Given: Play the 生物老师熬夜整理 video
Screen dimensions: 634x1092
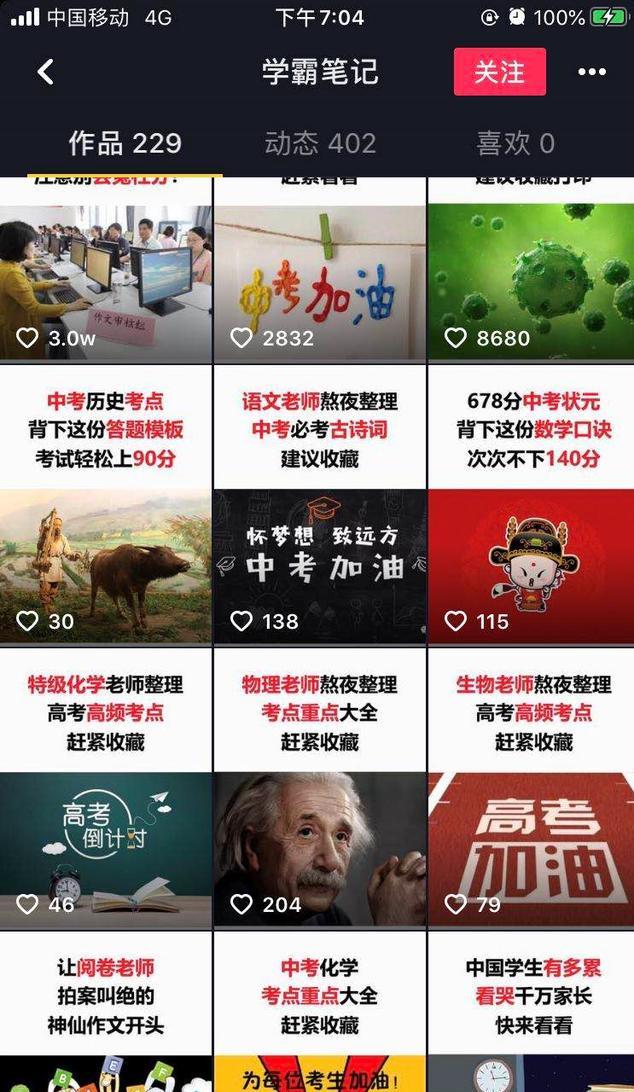Looking at the screenshot, I should tap(531, 790).
